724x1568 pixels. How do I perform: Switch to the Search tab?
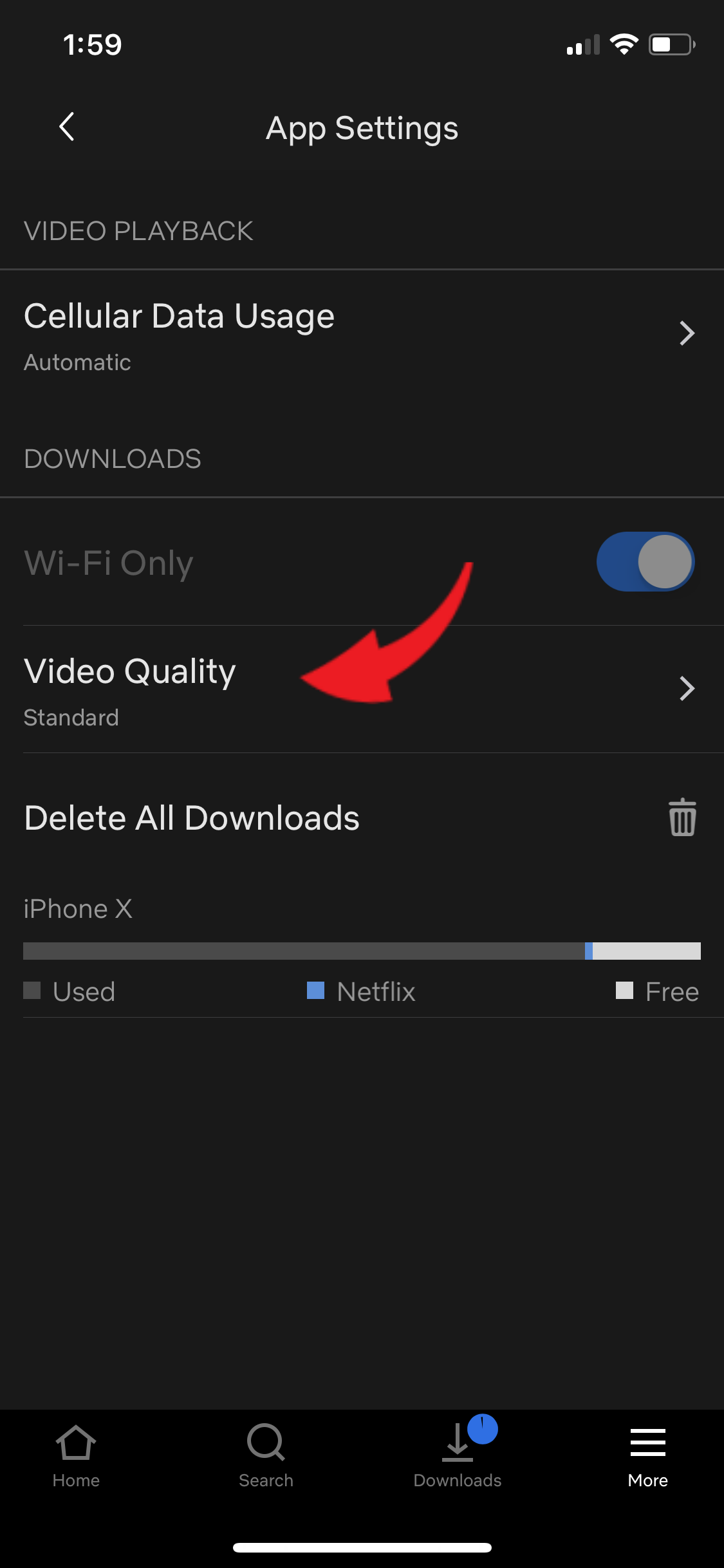pos(266,1456)
